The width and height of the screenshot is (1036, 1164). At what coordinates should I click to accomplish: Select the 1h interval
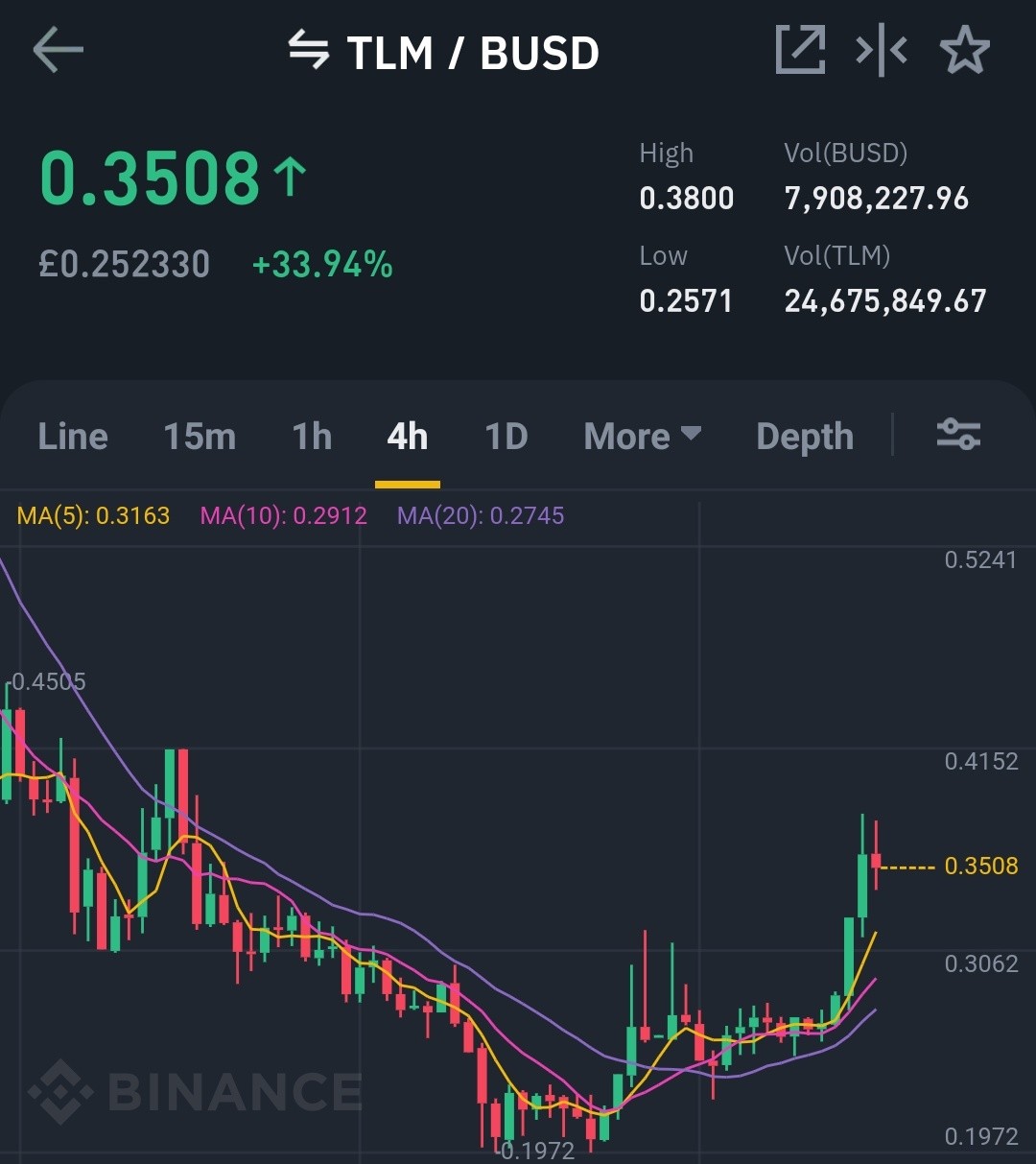(312, 437)
